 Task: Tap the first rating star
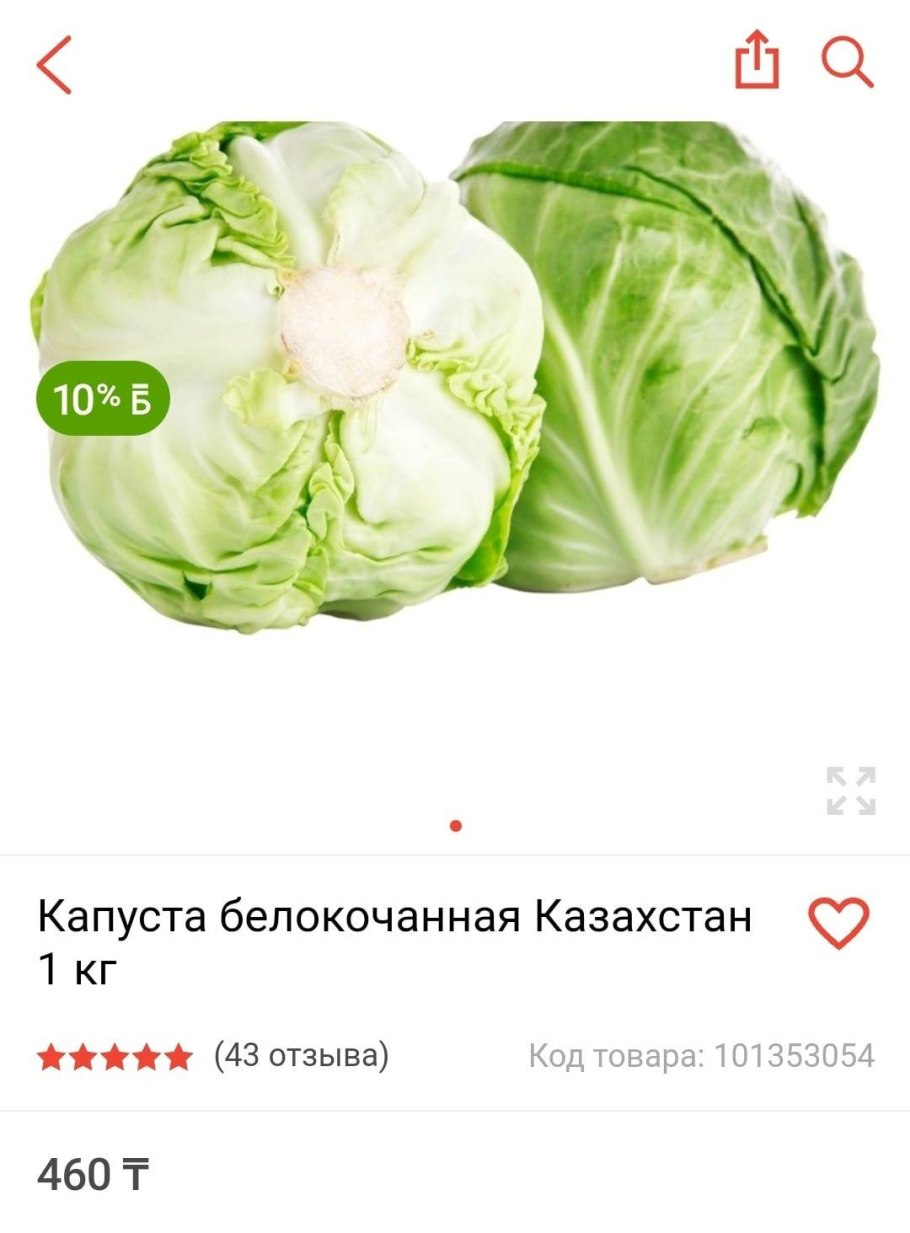(x=51, y=1054)
